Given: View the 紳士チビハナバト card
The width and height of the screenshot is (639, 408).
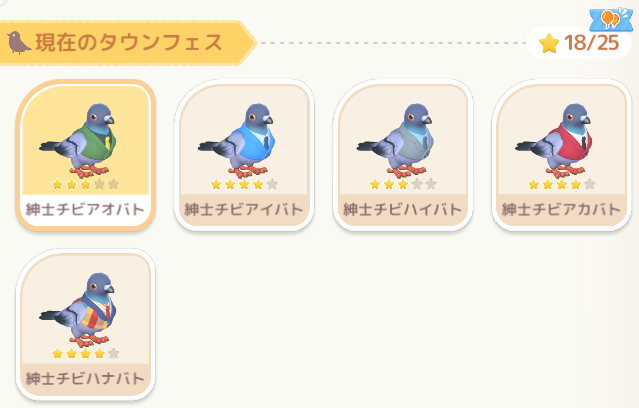Looking at the screenshot, I should click(86, 324).
